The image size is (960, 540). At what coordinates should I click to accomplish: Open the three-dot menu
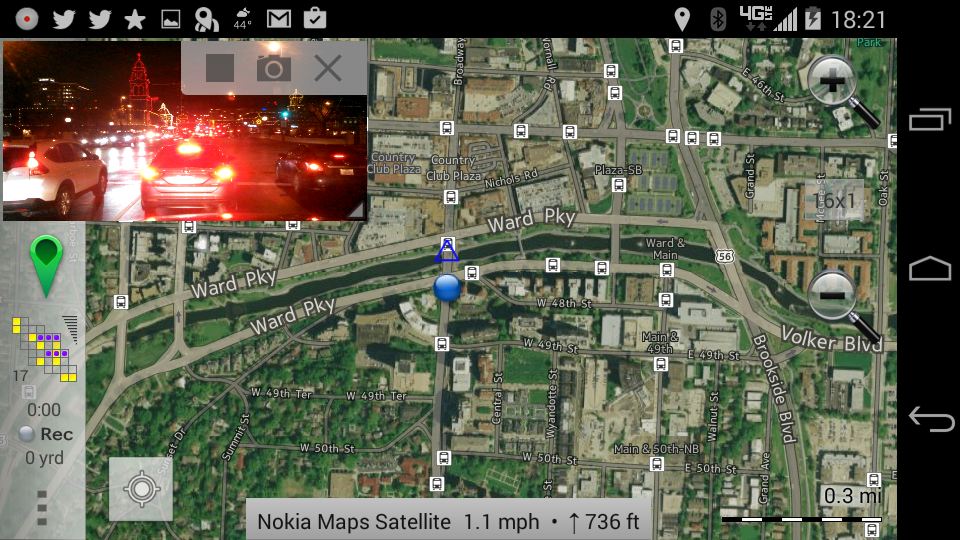click(42, 508)
